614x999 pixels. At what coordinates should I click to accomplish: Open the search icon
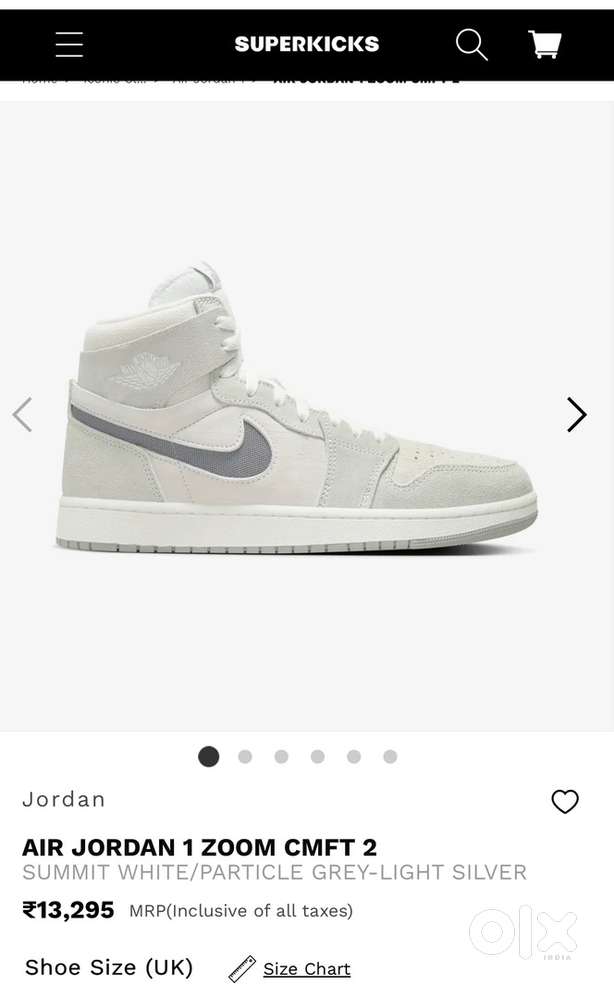(x=471, y=44)
